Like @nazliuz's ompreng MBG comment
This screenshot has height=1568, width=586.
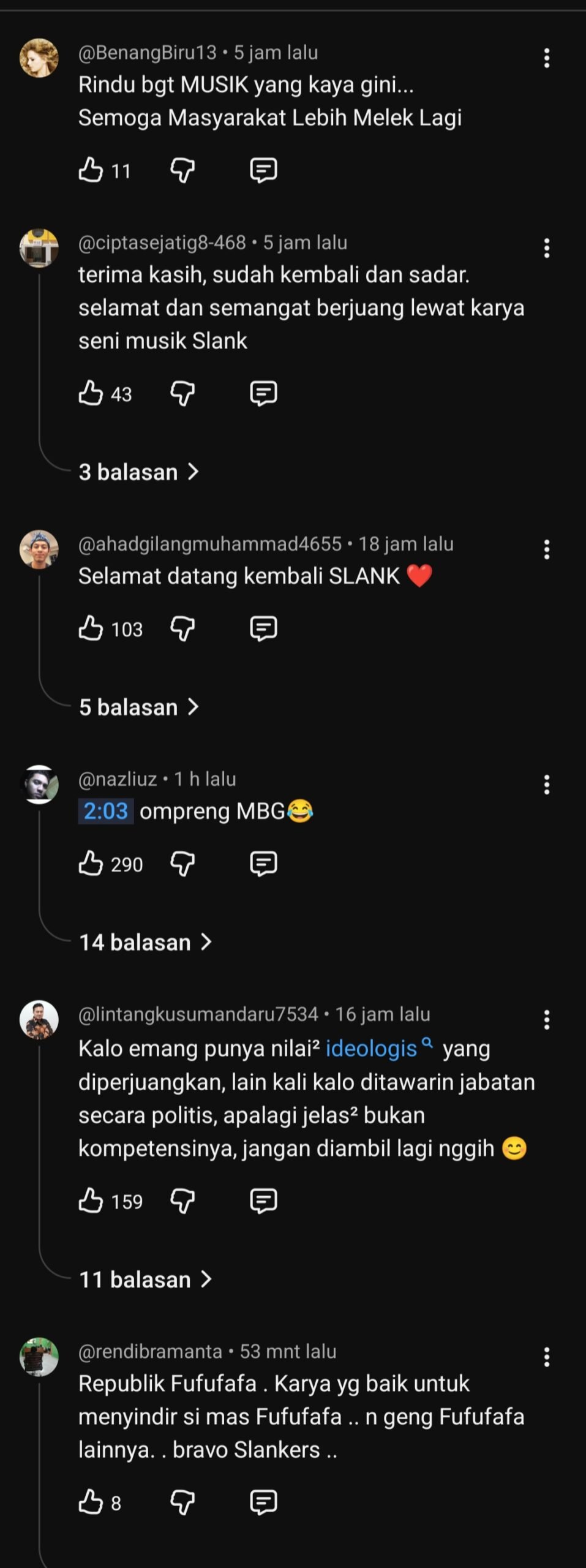pyautogui.click(x=91, y=864)
